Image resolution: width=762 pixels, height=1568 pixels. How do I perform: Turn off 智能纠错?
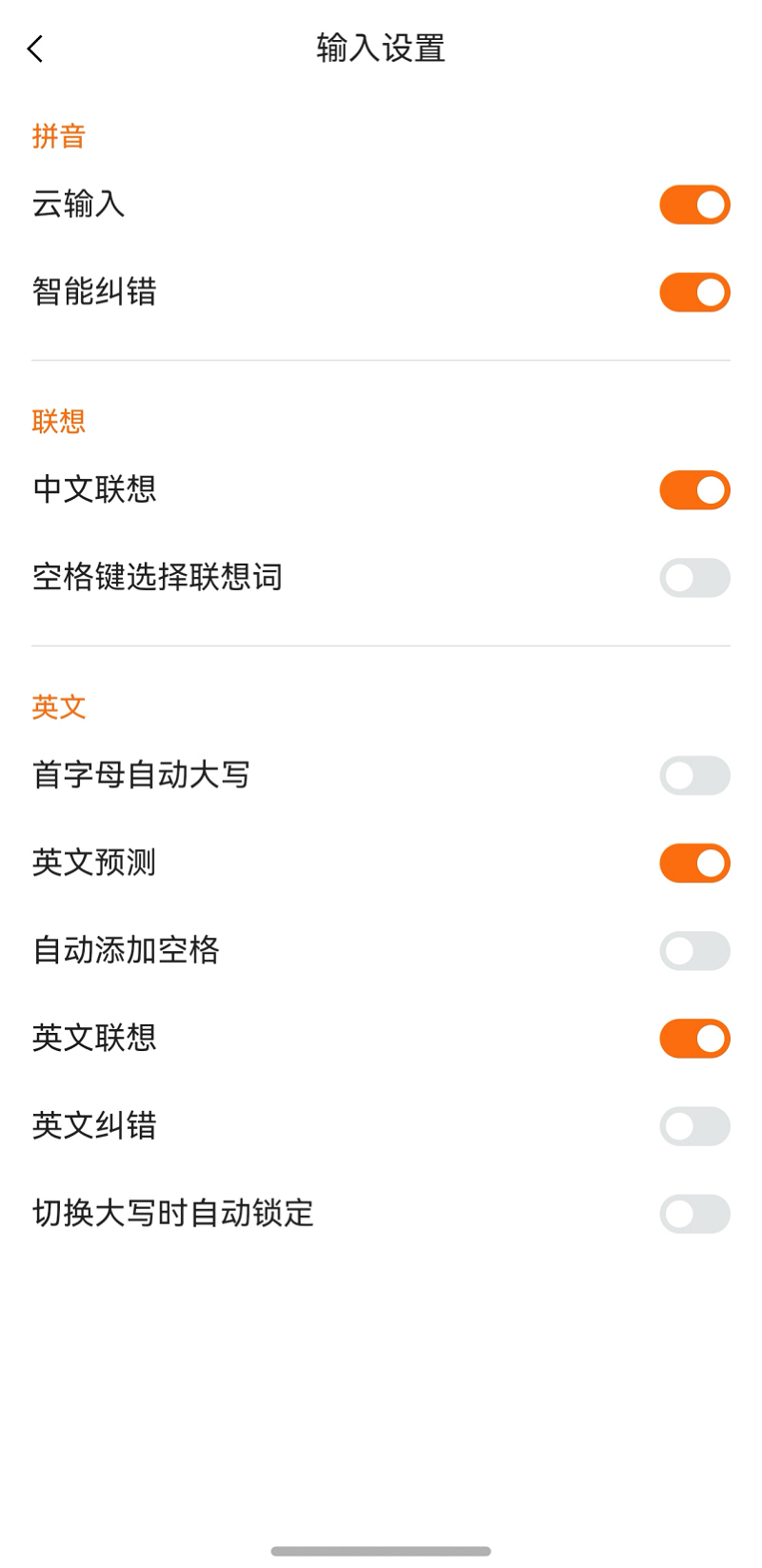point(694,292)
